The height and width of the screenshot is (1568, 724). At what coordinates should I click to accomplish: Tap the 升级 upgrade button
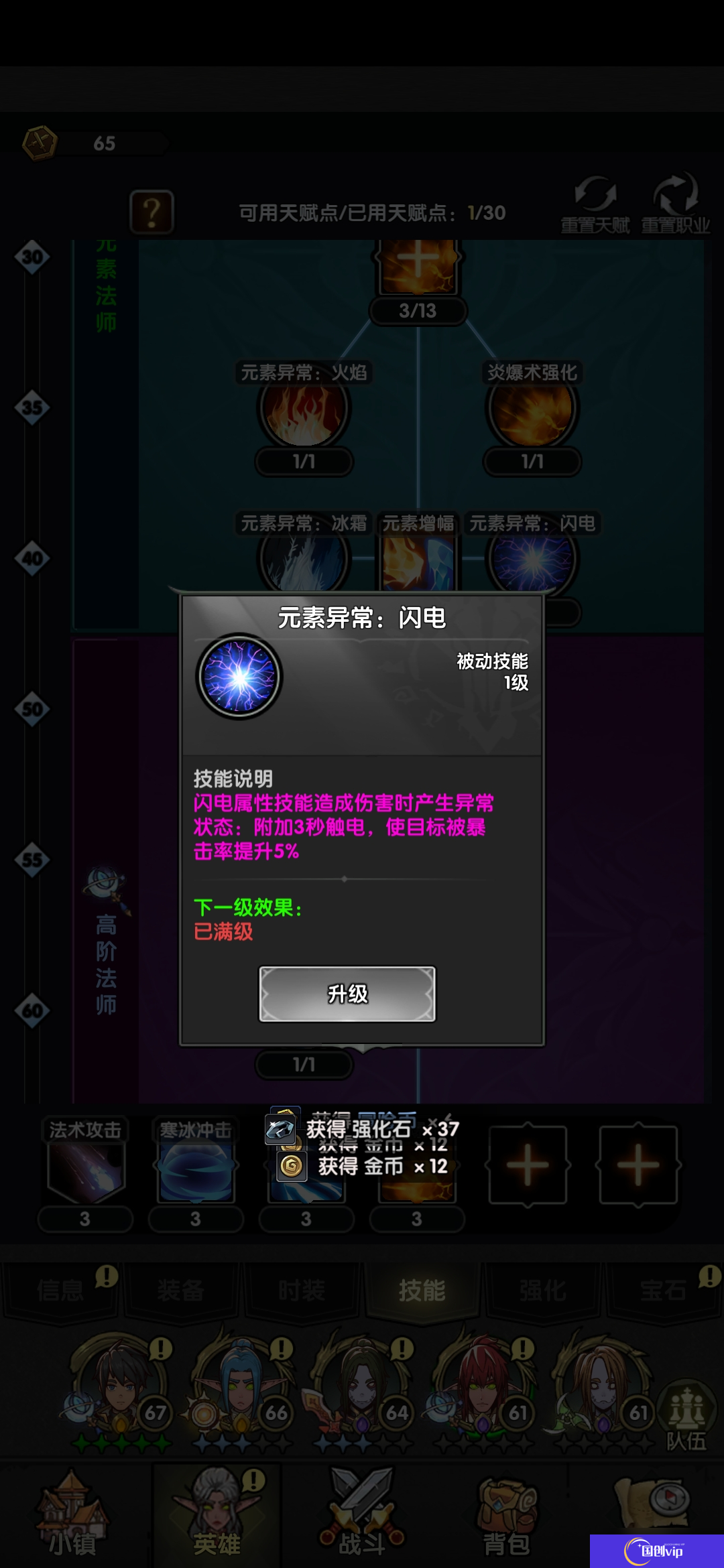[347, 994]
